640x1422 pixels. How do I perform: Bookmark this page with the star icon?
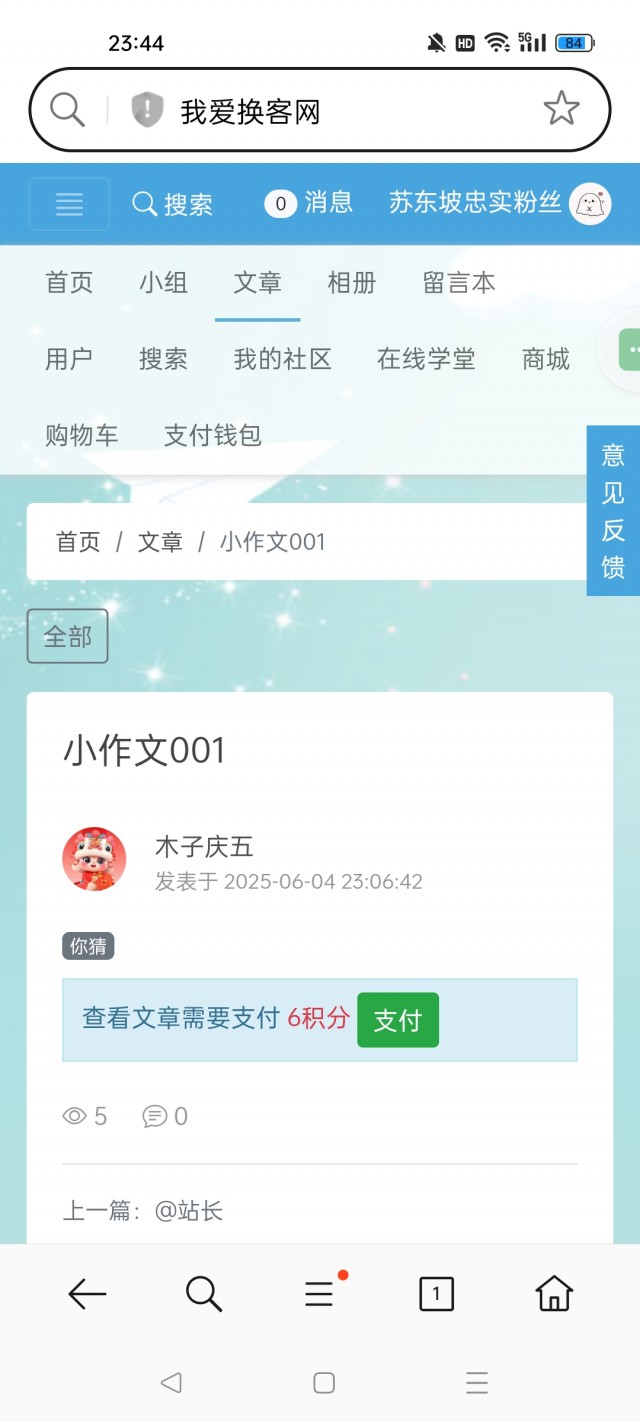tap(561, 109)
